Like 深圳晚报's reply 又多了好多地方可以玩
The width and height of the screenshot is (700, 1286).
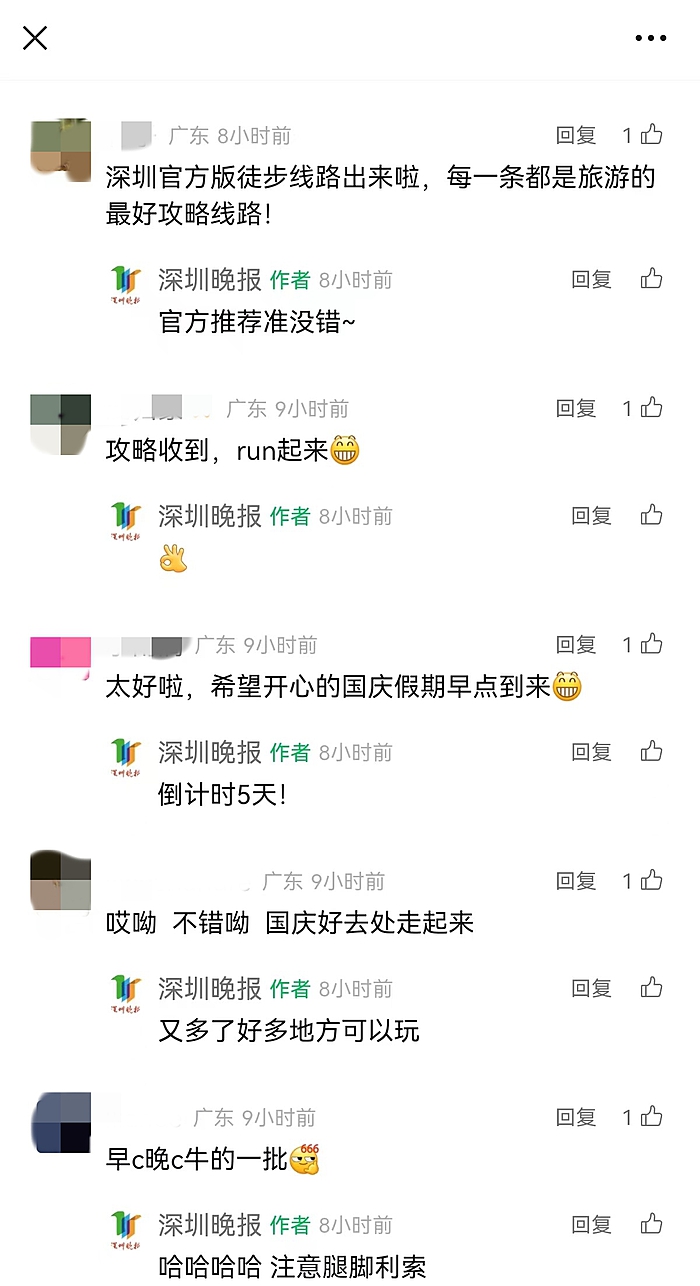pos(652,988)
